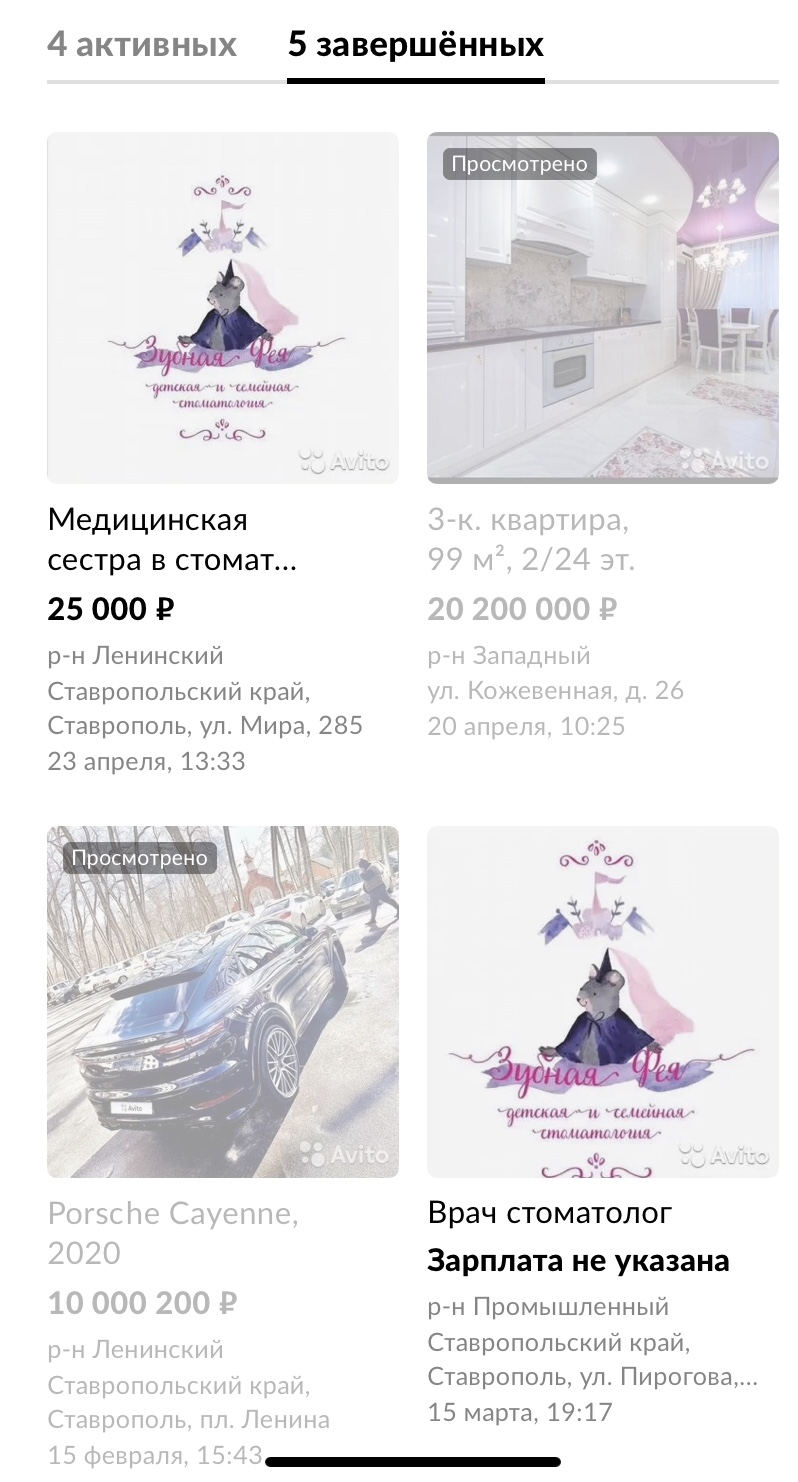Open the Врач стоматолог listing
The image size is (798, 1482).
pyautogui.click(x=602, y=1001)
